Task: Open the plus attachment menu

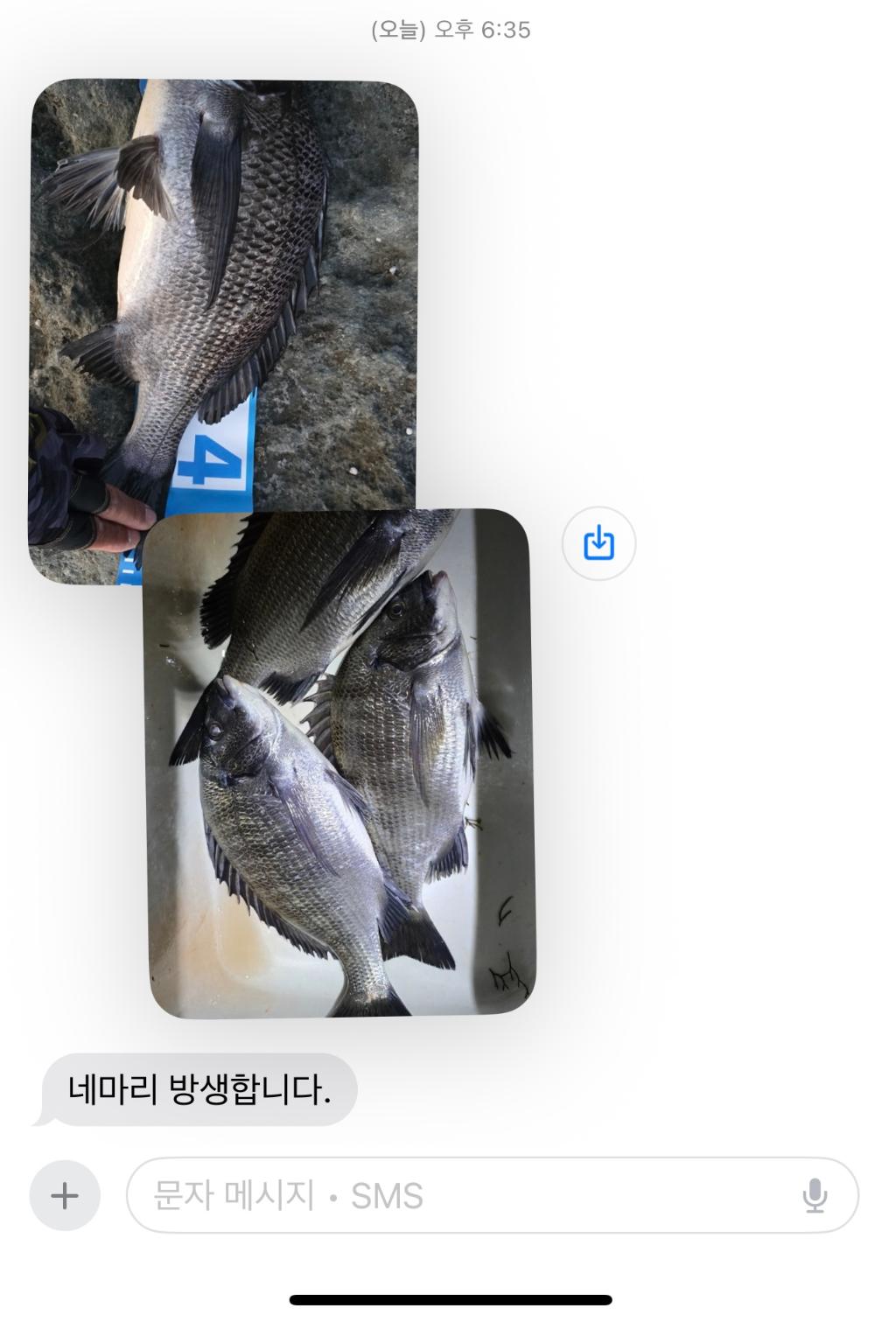Action: click(x=65, y=1195)
